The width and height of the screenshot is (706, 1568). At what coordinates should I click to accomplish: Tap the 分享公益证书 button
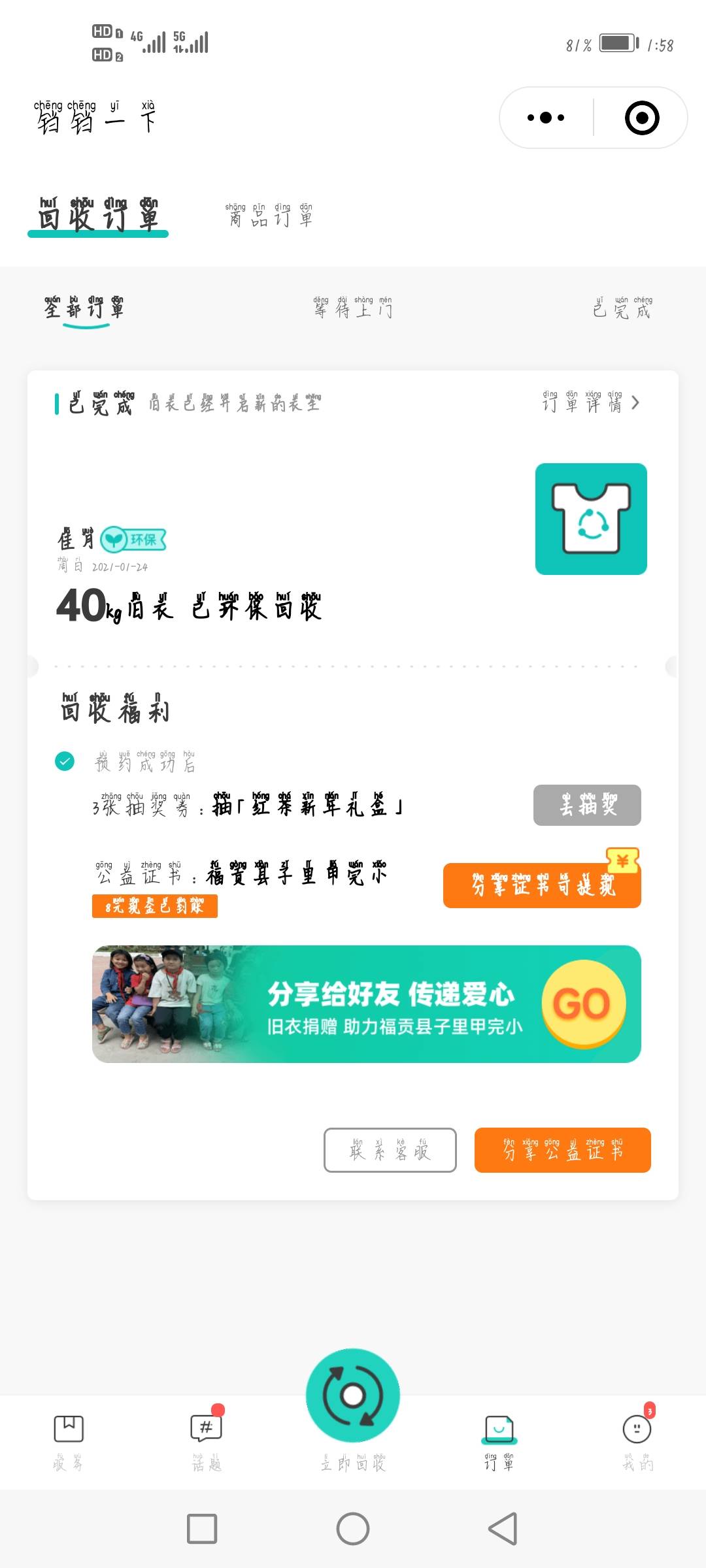(562, 1150)
